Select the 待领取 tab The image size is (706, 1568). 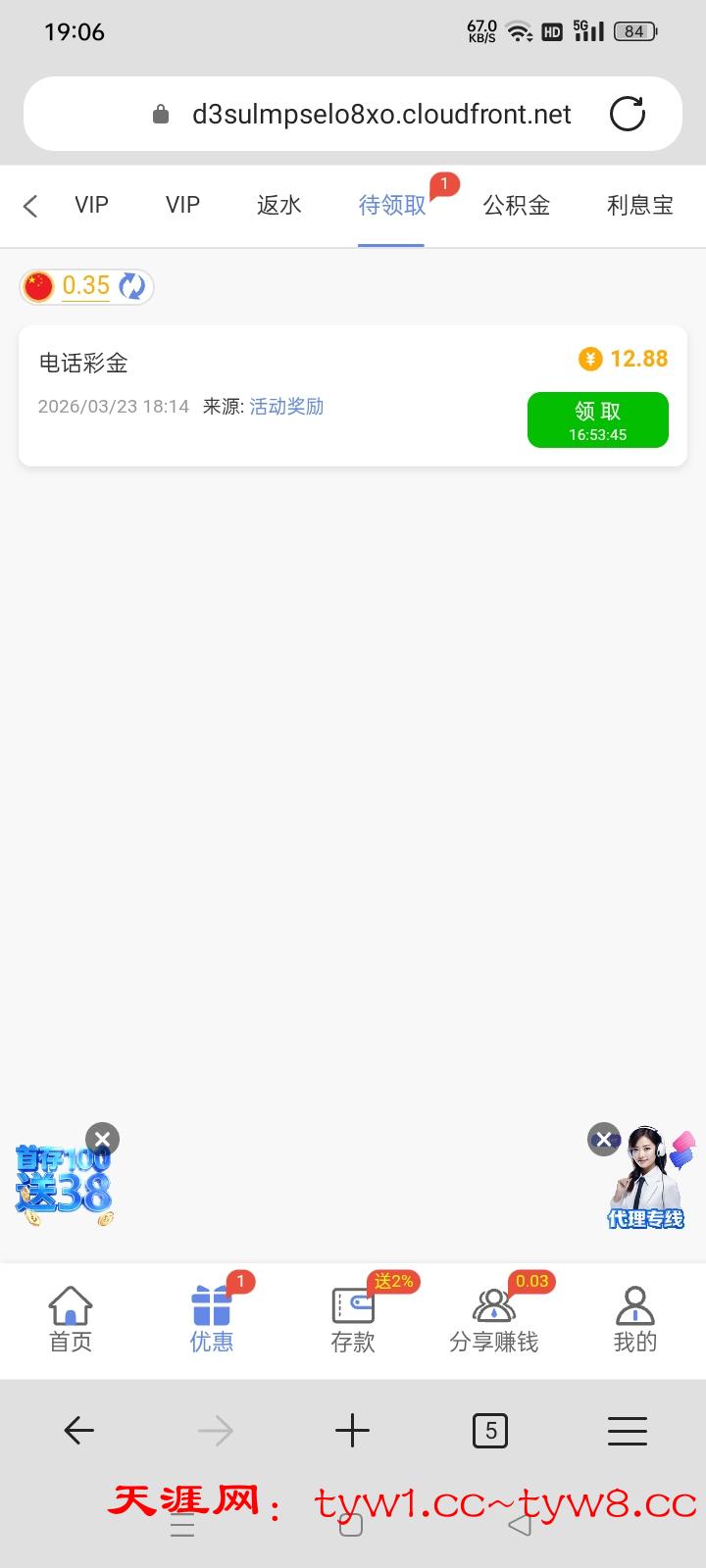[x=392, y=205]
